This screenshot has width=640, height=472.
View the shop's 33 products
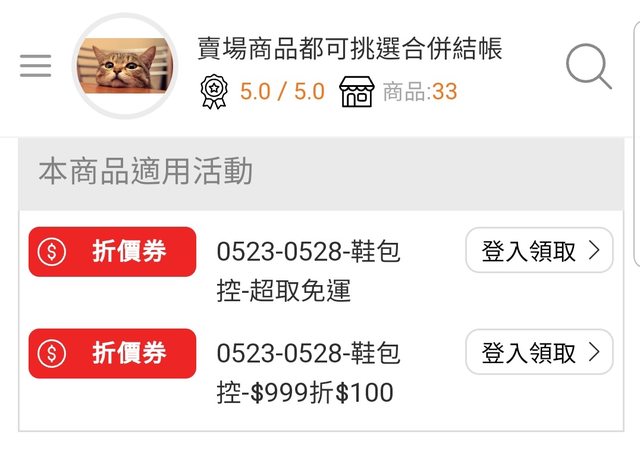click(x=400, y=92)
